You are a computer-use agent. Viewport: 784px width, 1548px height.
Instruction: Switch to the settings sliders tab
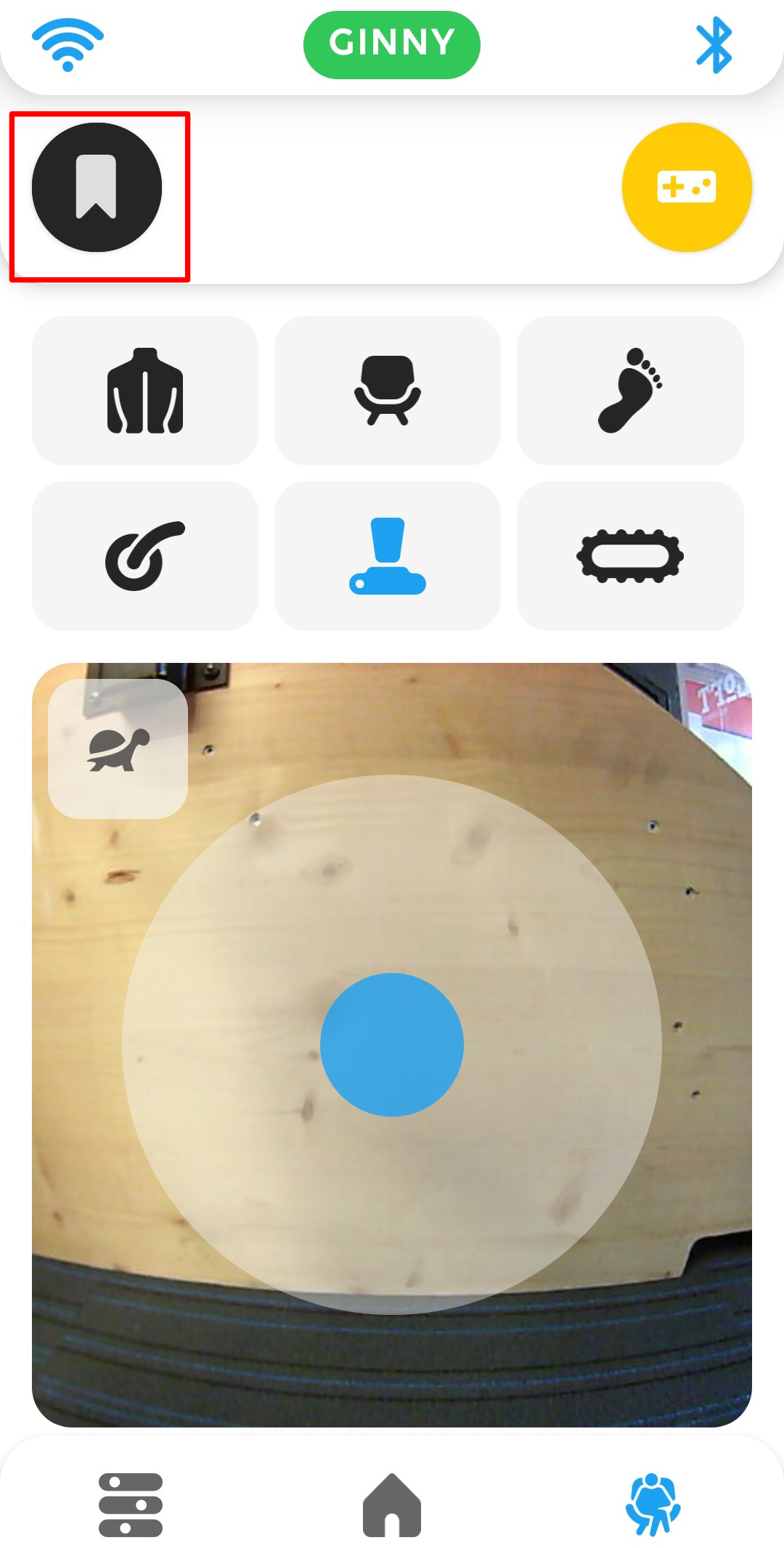pos(131,1504)
